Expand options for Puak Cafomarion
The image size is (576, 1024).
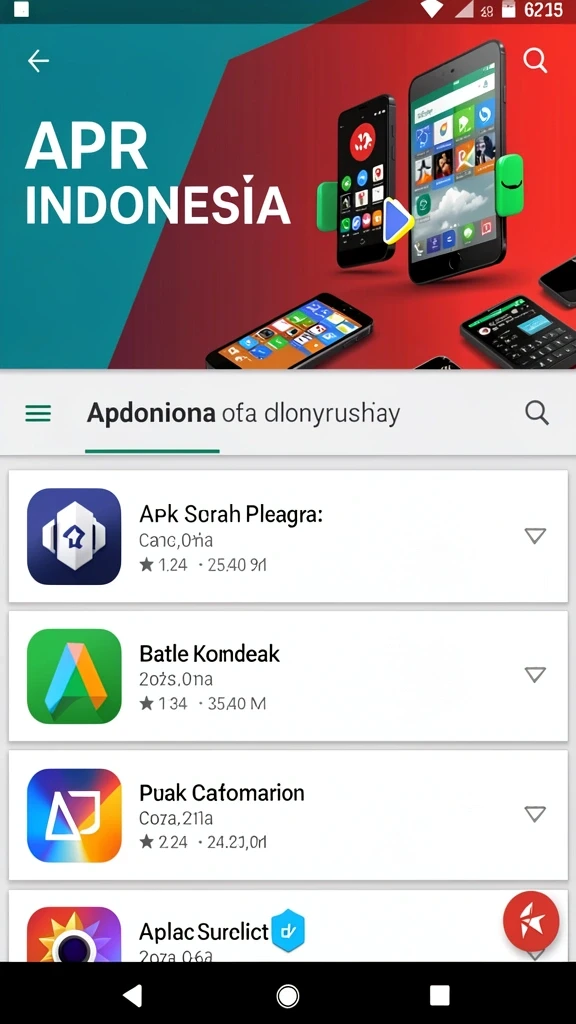click(535, 814)
